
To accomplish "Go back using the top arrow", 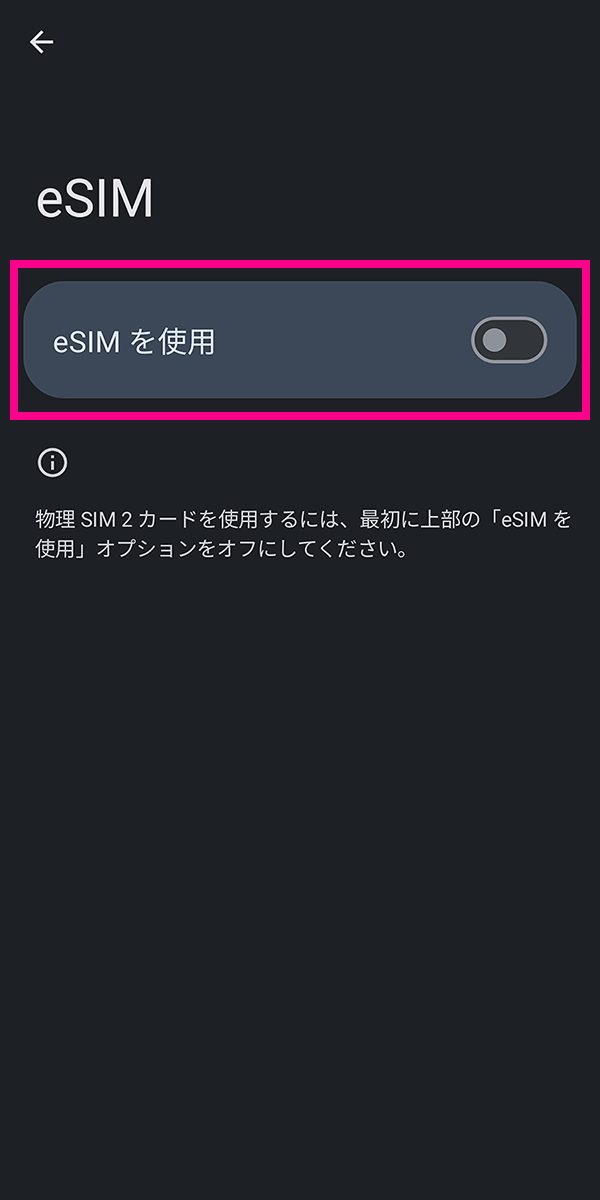I will 41,42.
